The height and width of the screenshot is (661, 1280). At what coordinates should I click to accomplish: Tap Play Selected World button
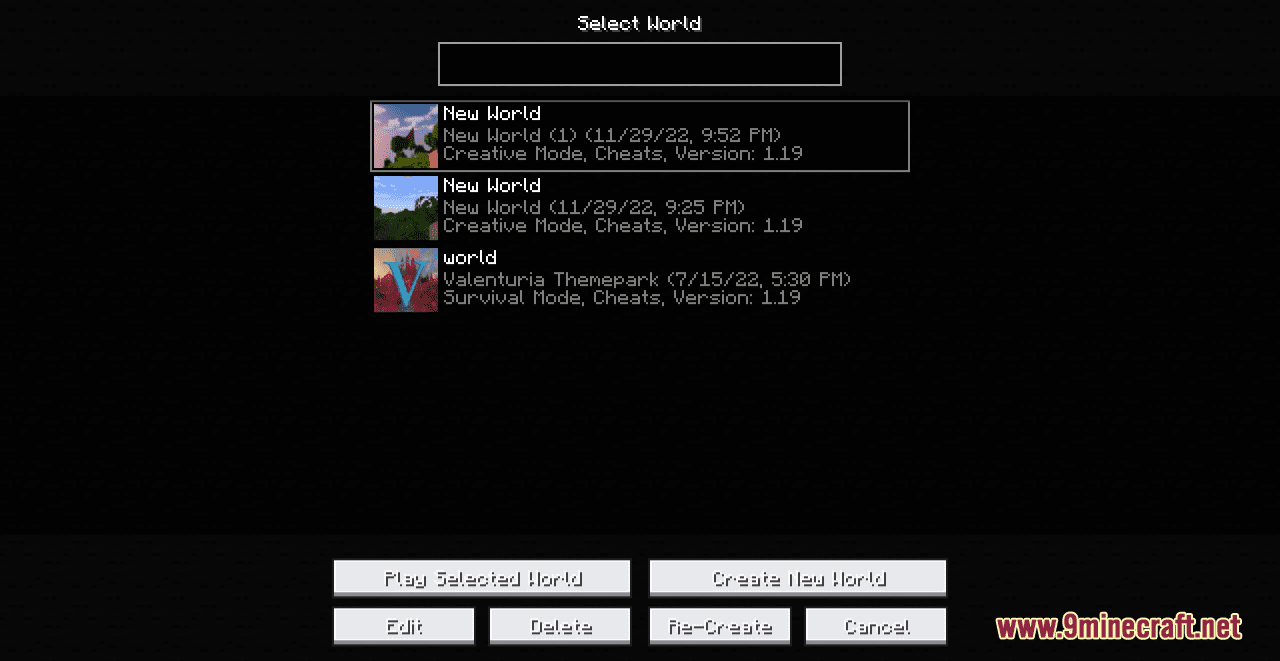click(x=482, y=578)
